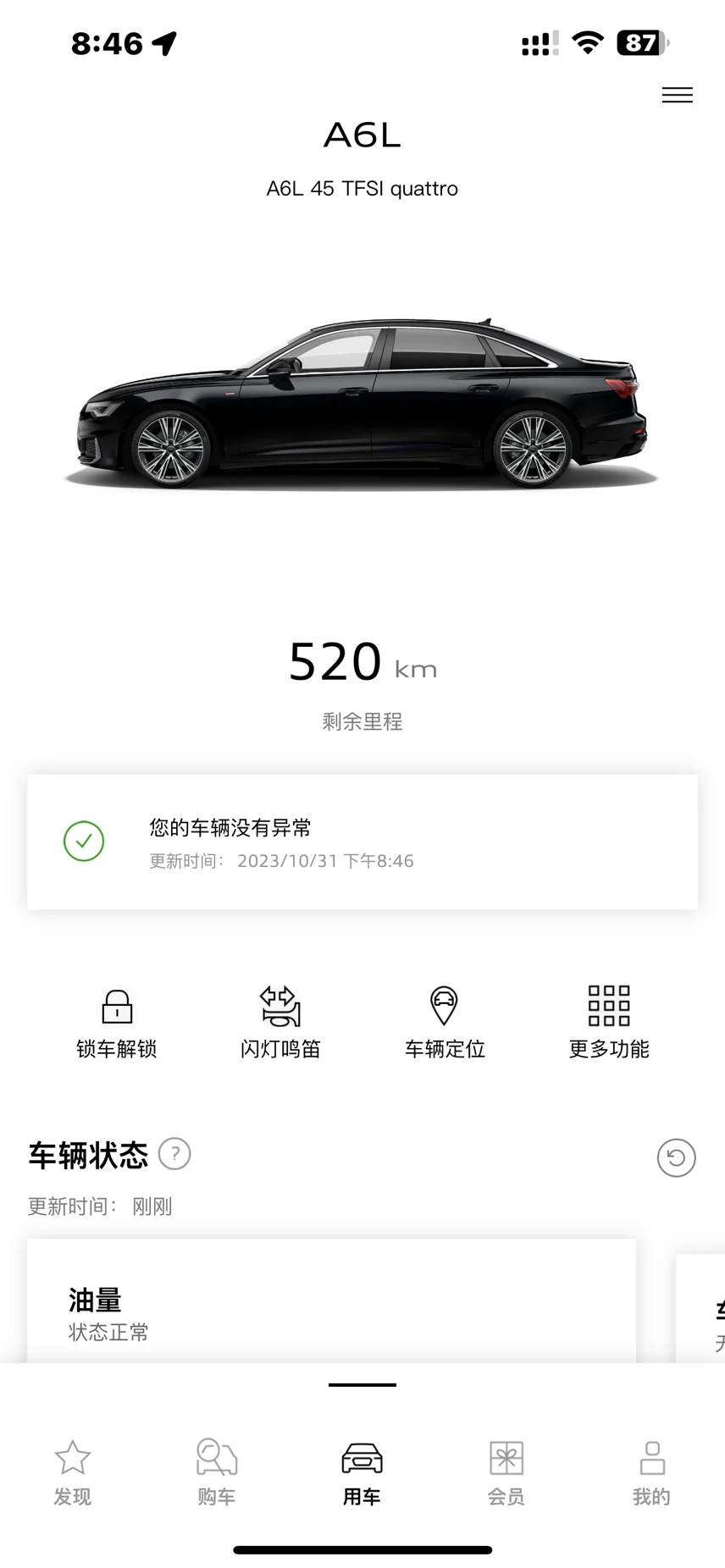Screen dimensions: 725x1568
Task: Open the vehicle no-anomaly status card
Action: tap(362, 842)
